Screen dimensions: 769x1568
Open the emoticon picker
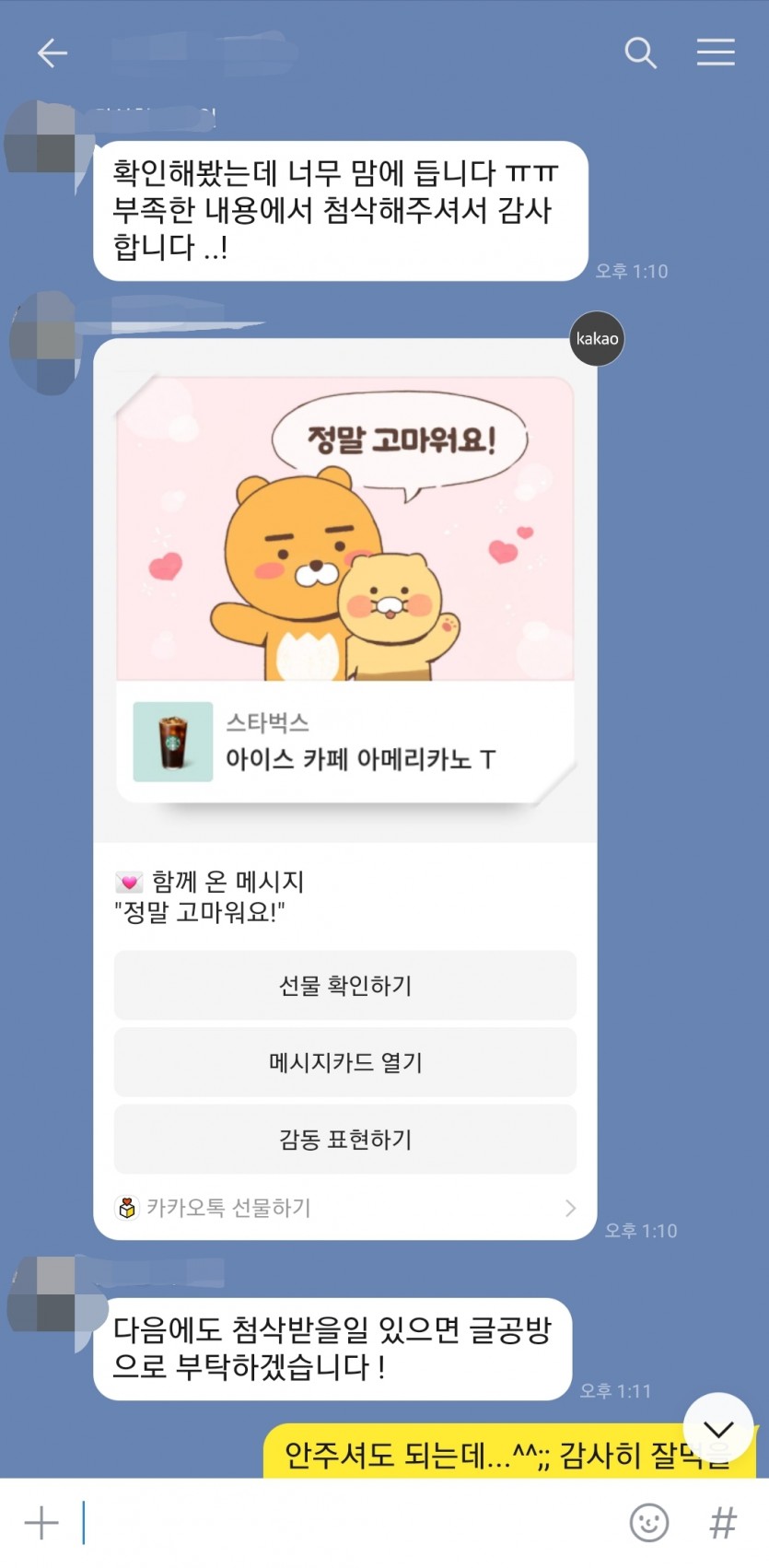click(x=648, y=1523)
